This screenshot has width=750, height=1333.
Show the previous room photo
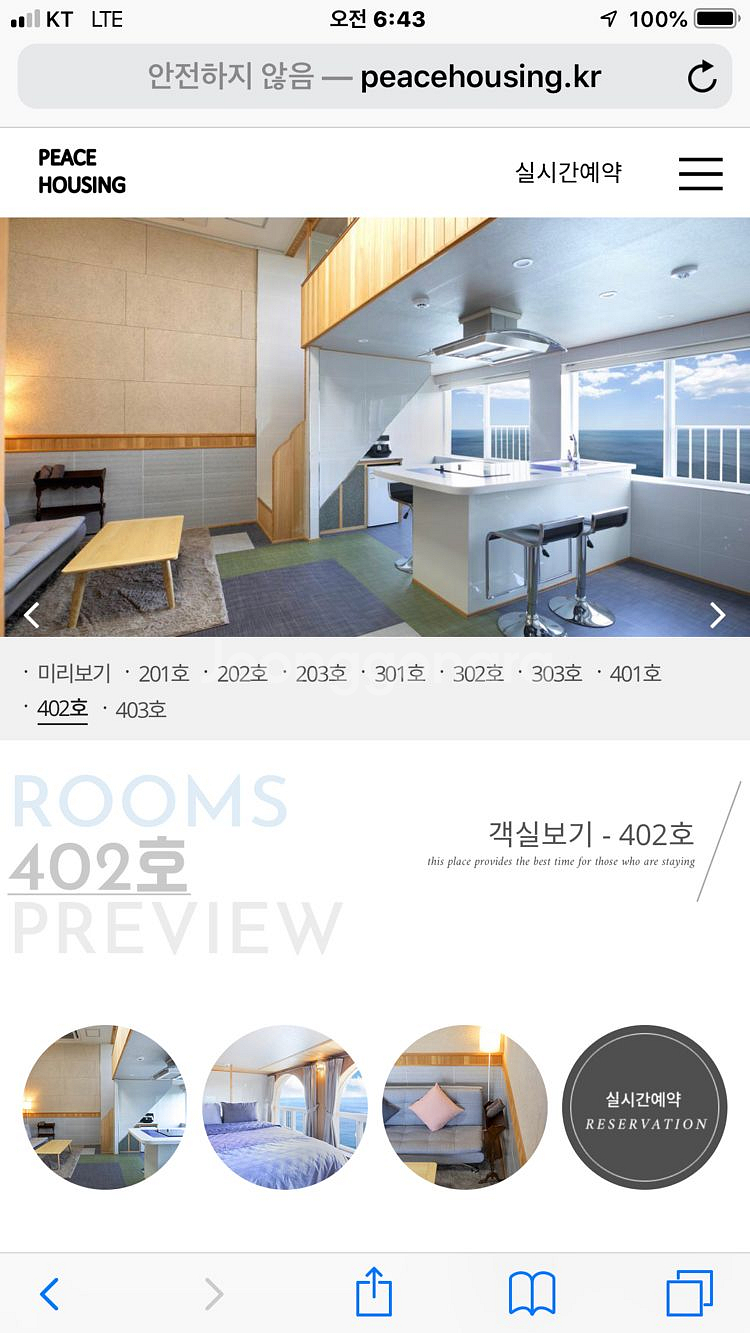[x=32, y=615]
